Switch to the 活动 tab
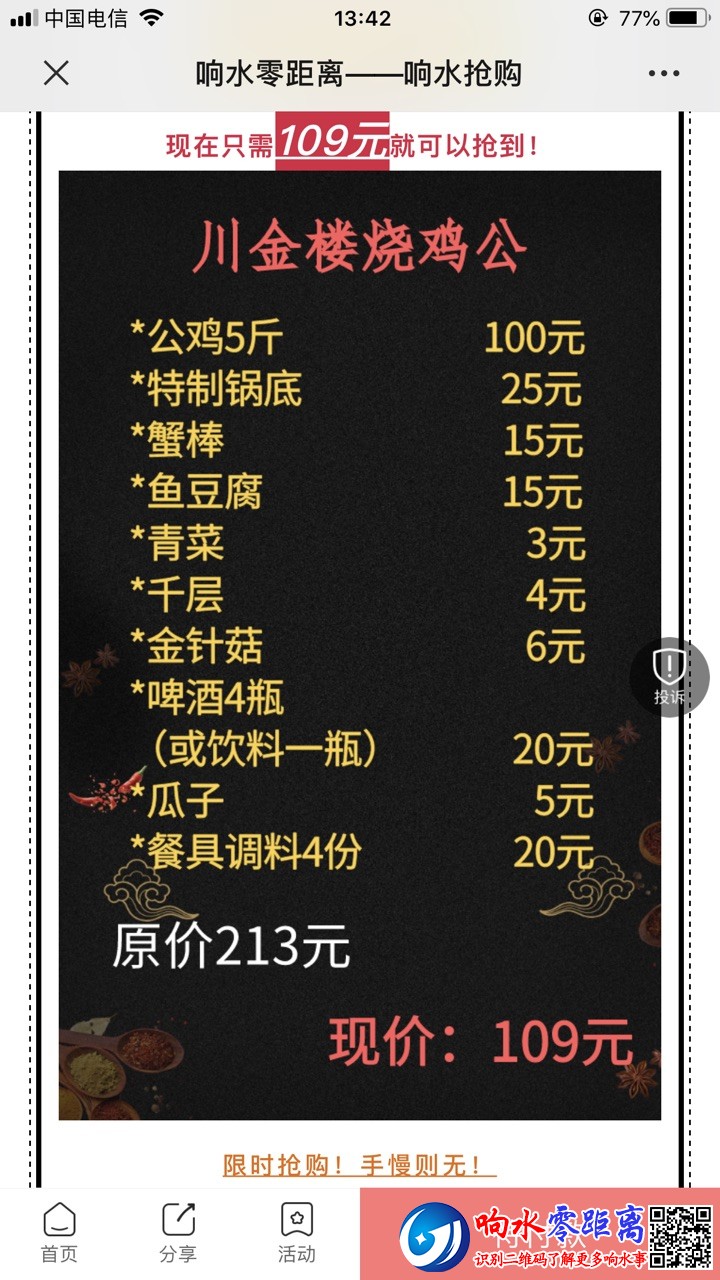 pyautogui.click(x=297, y=1232)
